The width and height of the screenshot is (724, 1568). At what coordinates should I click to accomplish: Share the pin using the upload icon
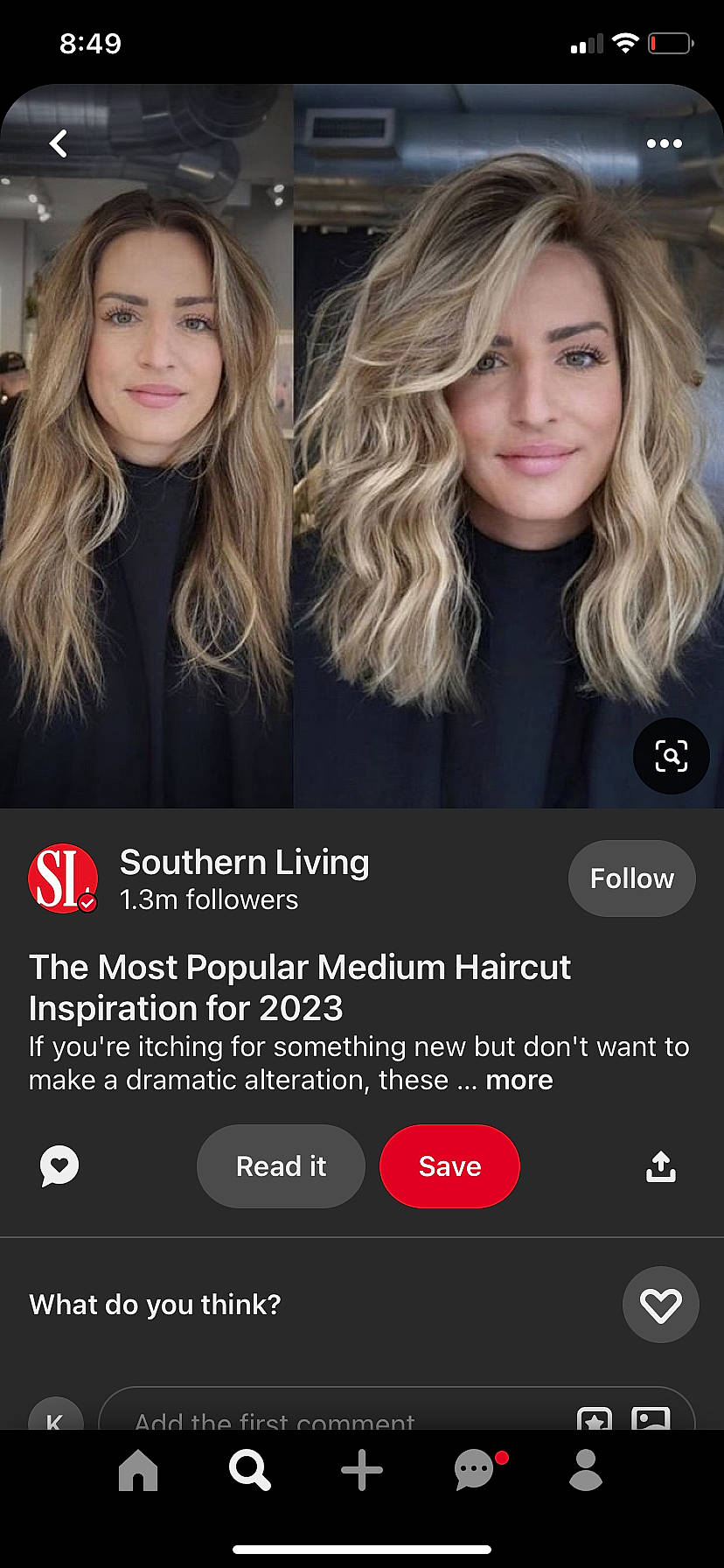click(x=660, y=1165)
